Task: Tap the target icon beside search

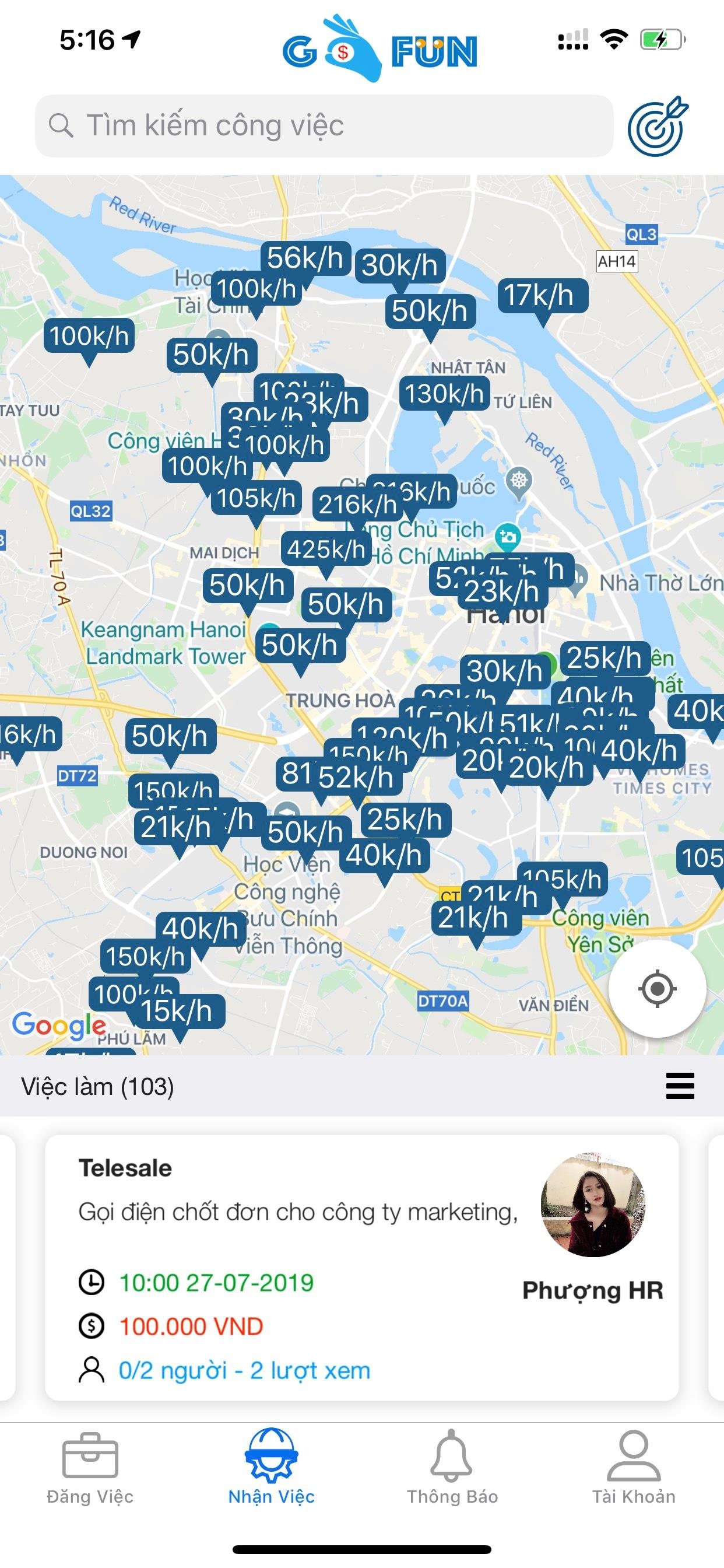Action: click(657, 127)
